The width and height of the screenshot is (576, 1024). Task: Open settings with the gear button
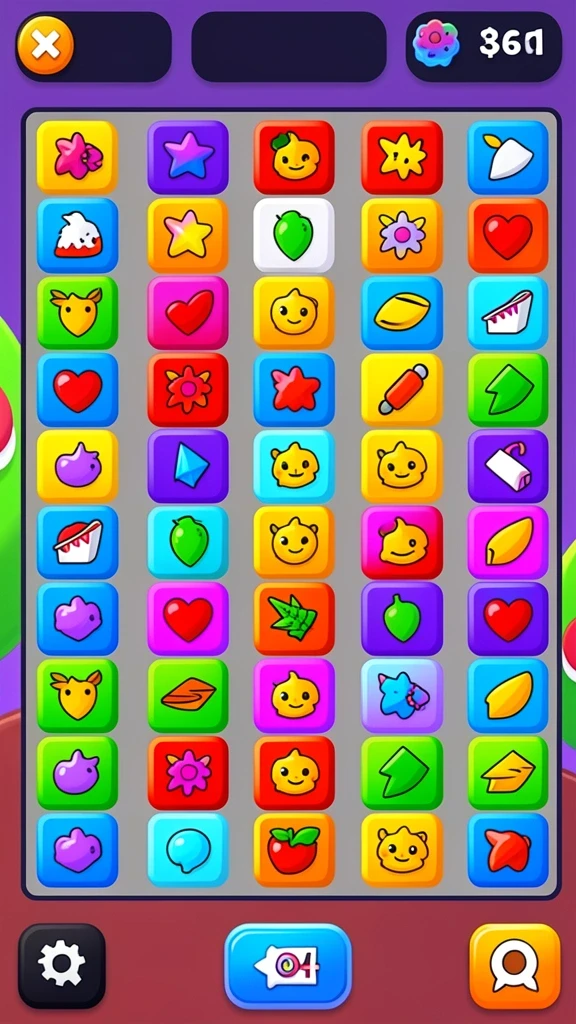pos(62,965)
